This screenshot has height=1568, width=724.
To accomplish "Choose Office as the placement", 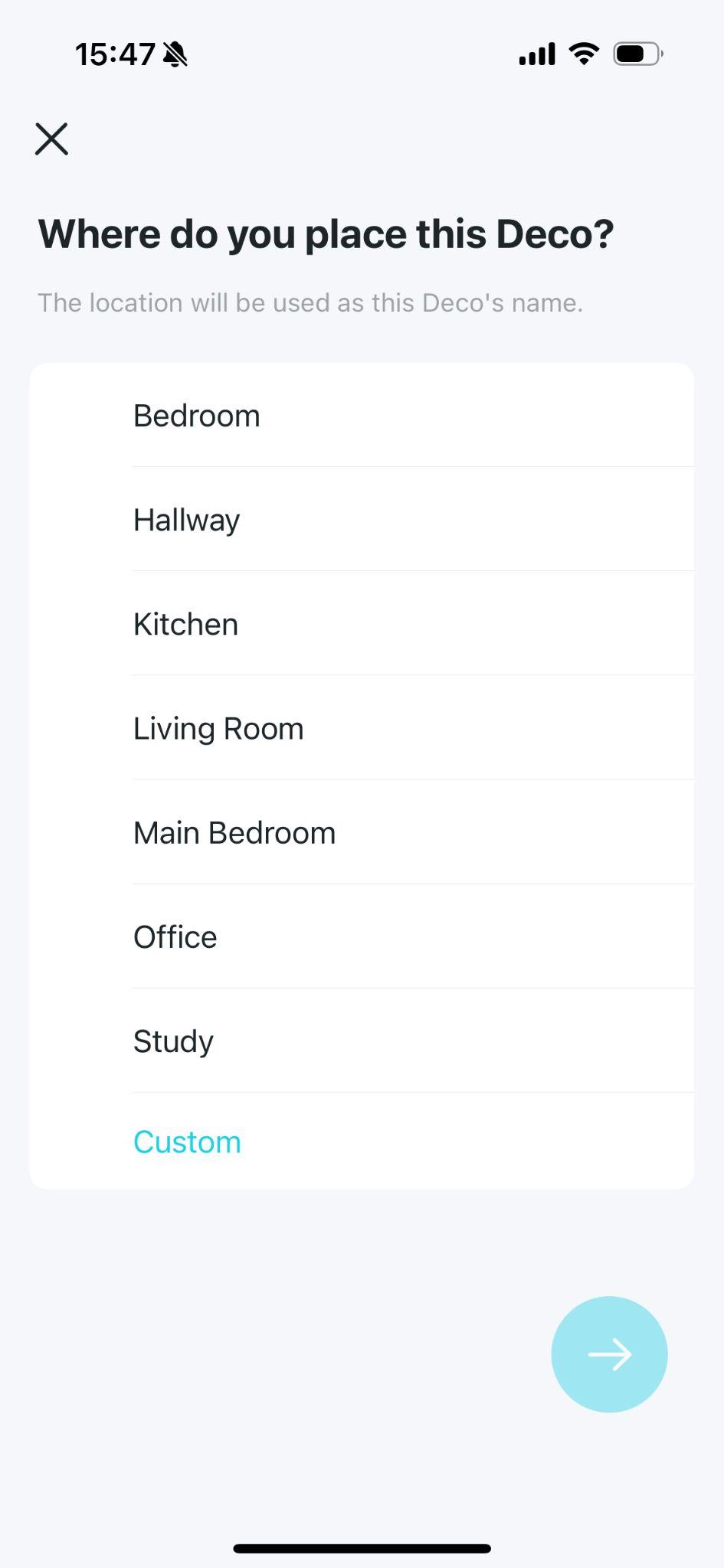I will point(175,936).
